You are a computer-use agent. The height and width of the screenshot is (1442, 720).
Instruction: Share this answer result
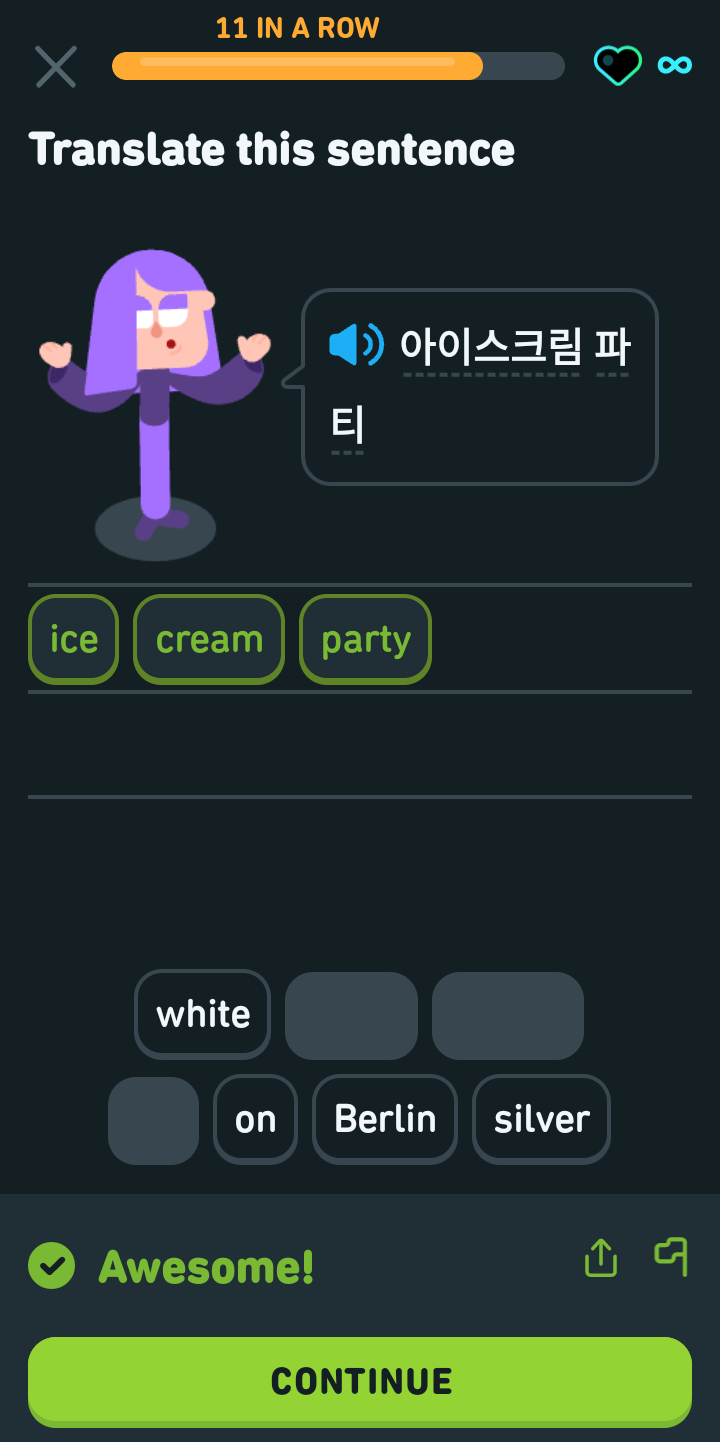601,1258
